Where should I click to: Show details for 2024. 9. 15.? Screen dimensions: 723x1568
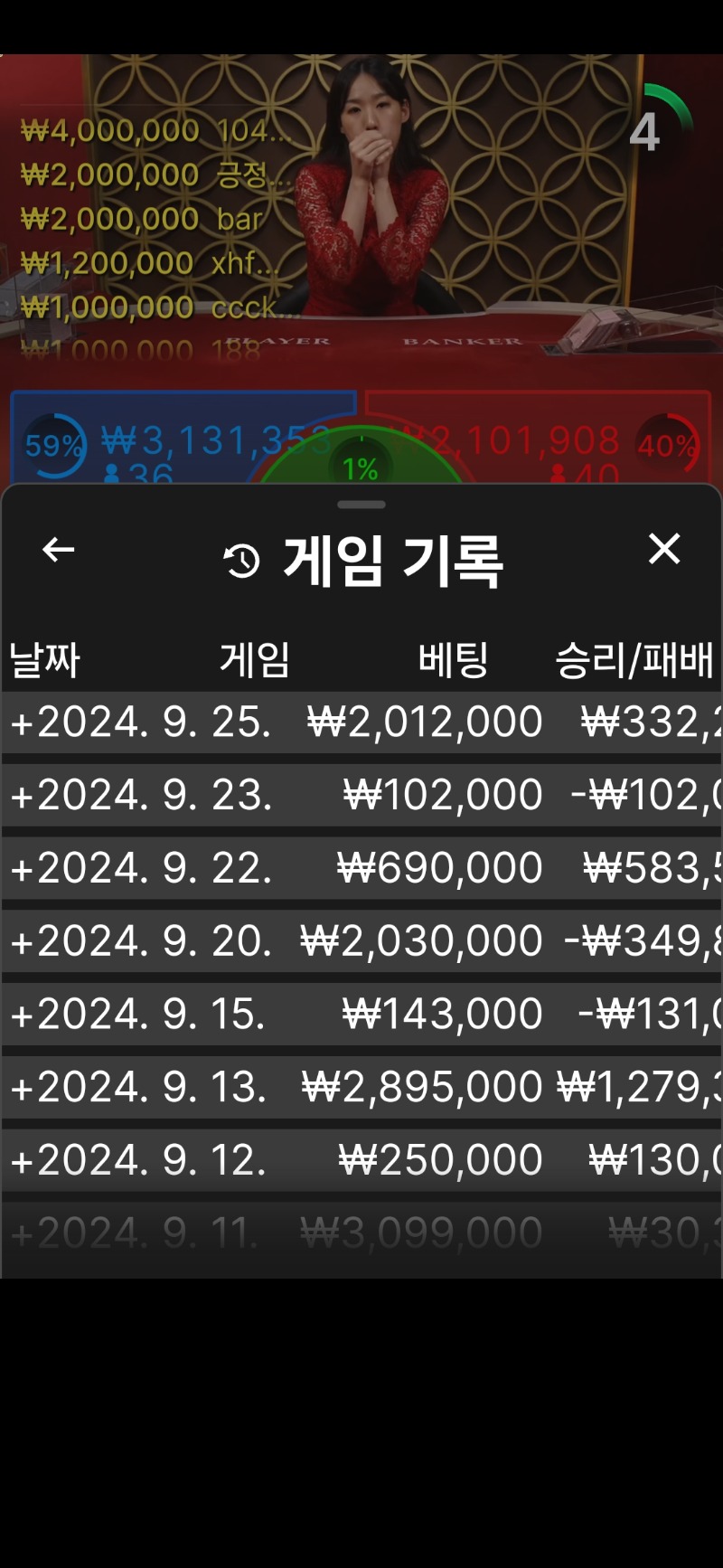pyautogui.click(x=361, y=1014)
